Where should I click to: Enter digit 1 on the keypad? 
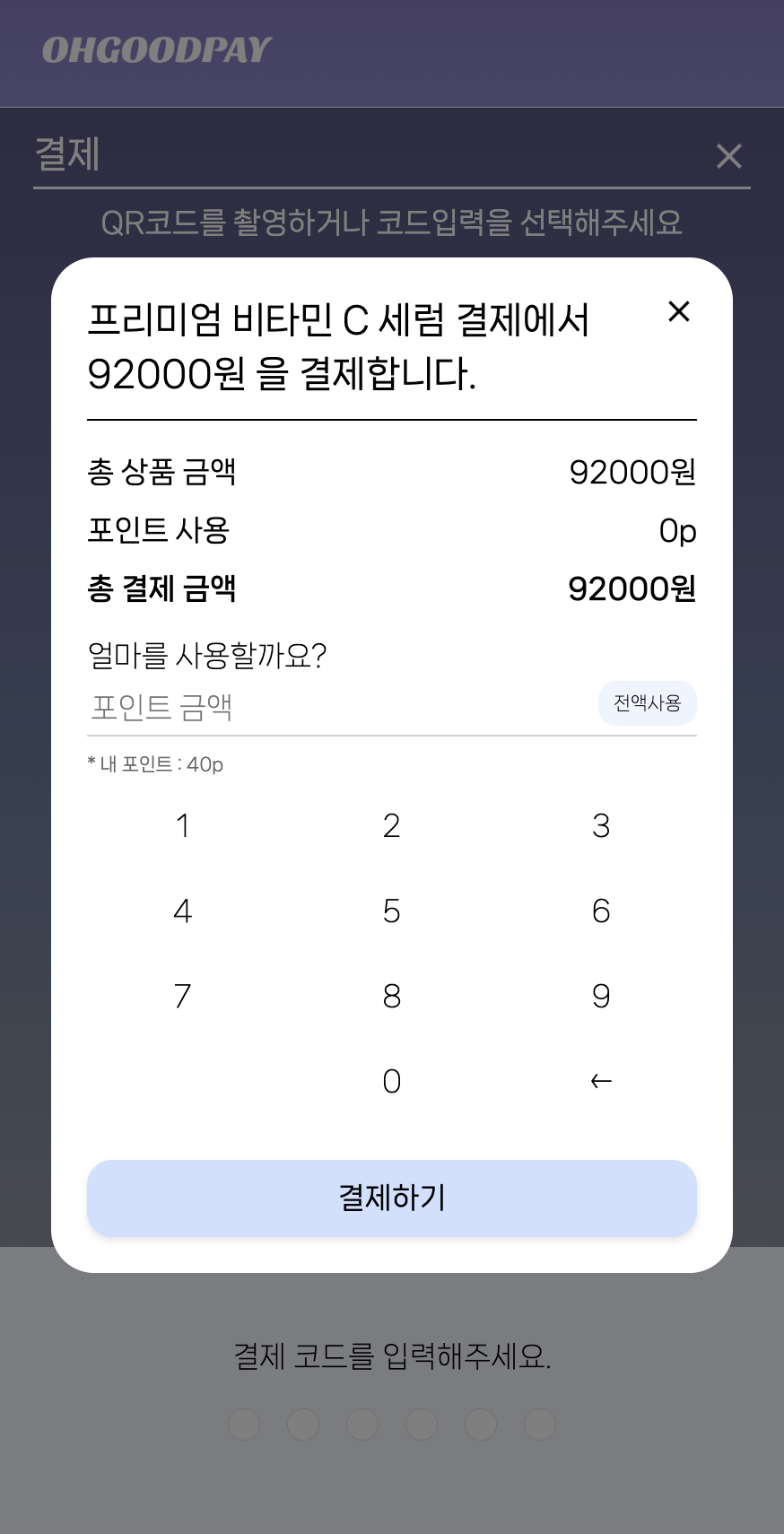click(183, 825)
